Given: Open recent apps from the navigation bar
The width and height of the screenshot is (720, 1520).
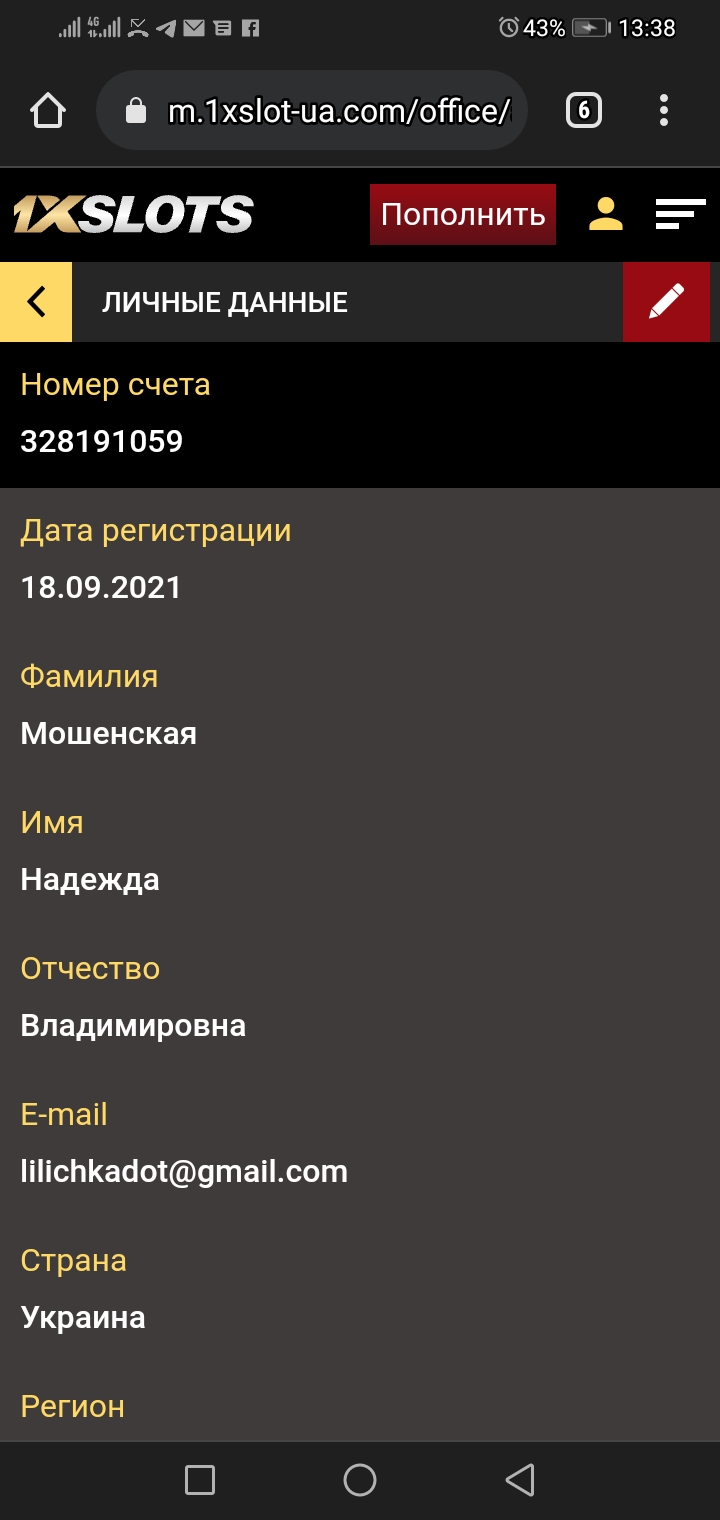Looking at the screenshot, I should coord(200,1480).
